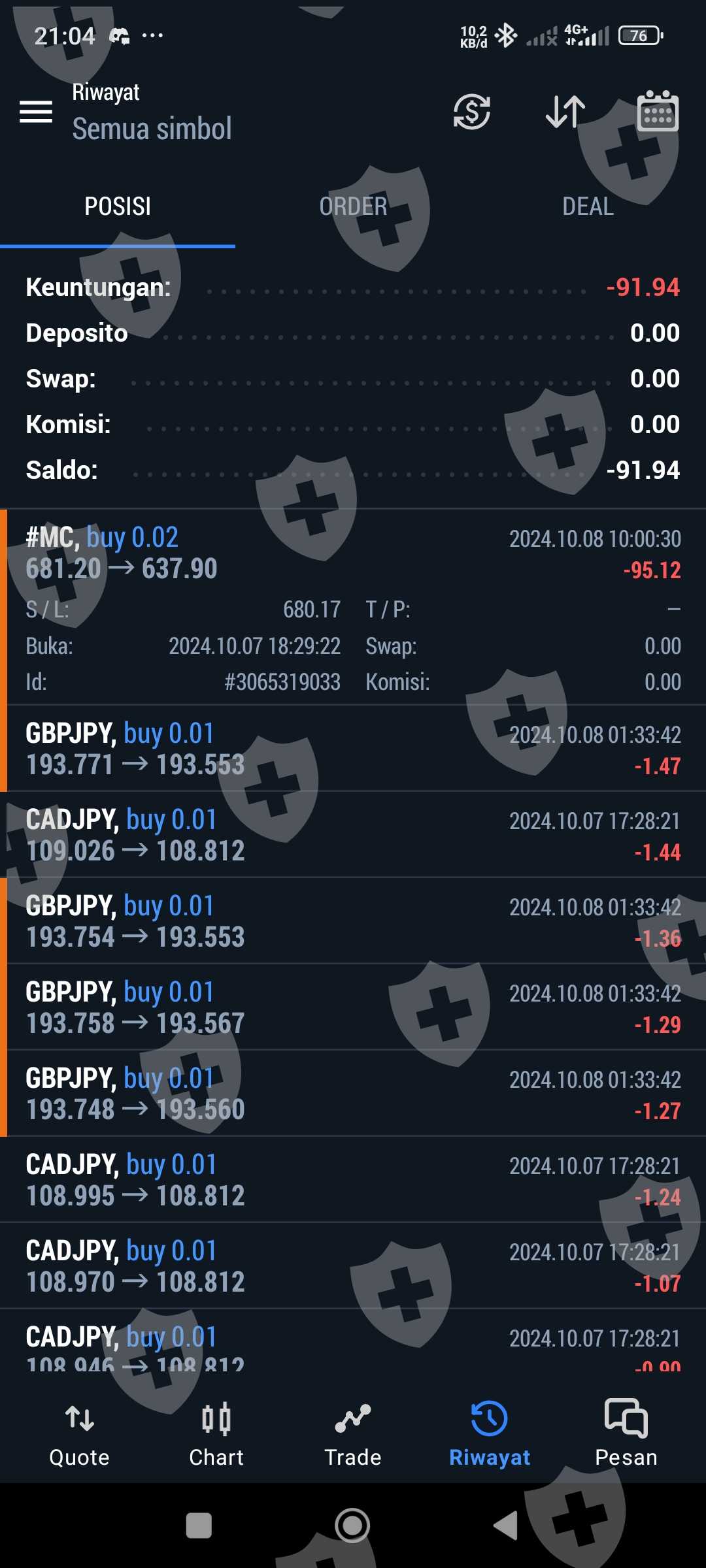706x1568 pixels.
Task: Open the symbol filter icon with dollar sign
Action: [x=471, y=112]
